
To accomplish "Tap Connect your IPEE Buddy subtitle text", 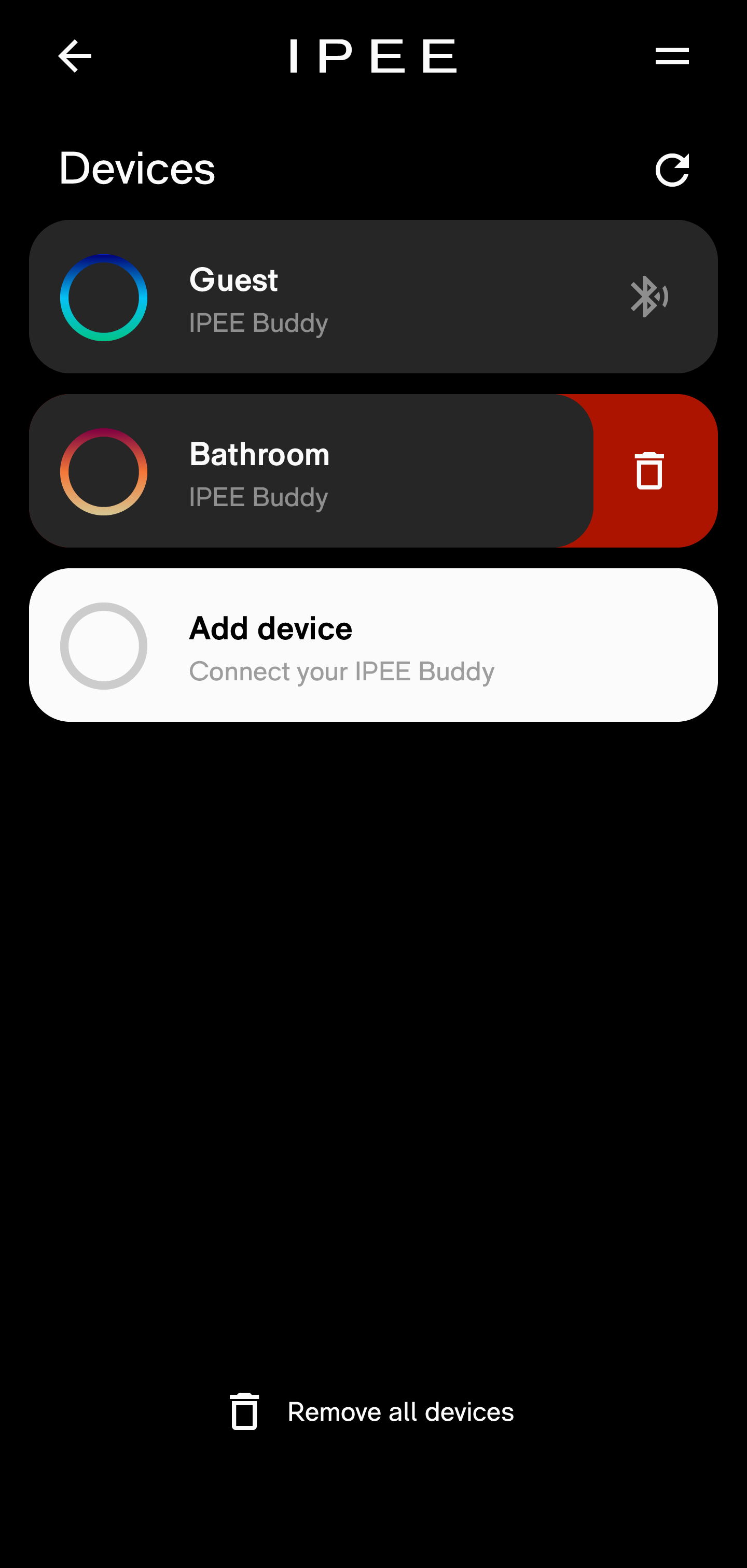I will [342, 671].
